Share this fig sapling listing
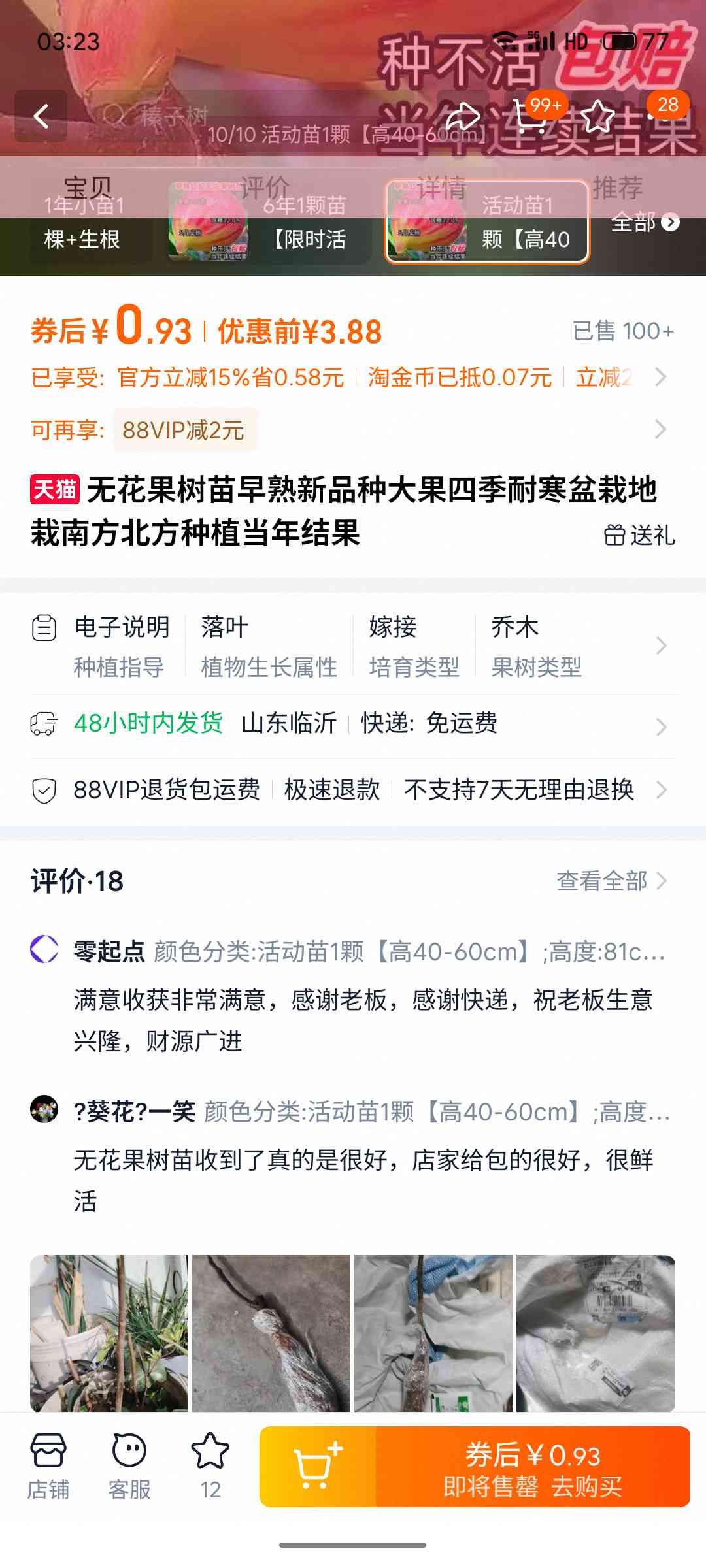Screen dimensions: 706x1568 click(x=462, y=118)
